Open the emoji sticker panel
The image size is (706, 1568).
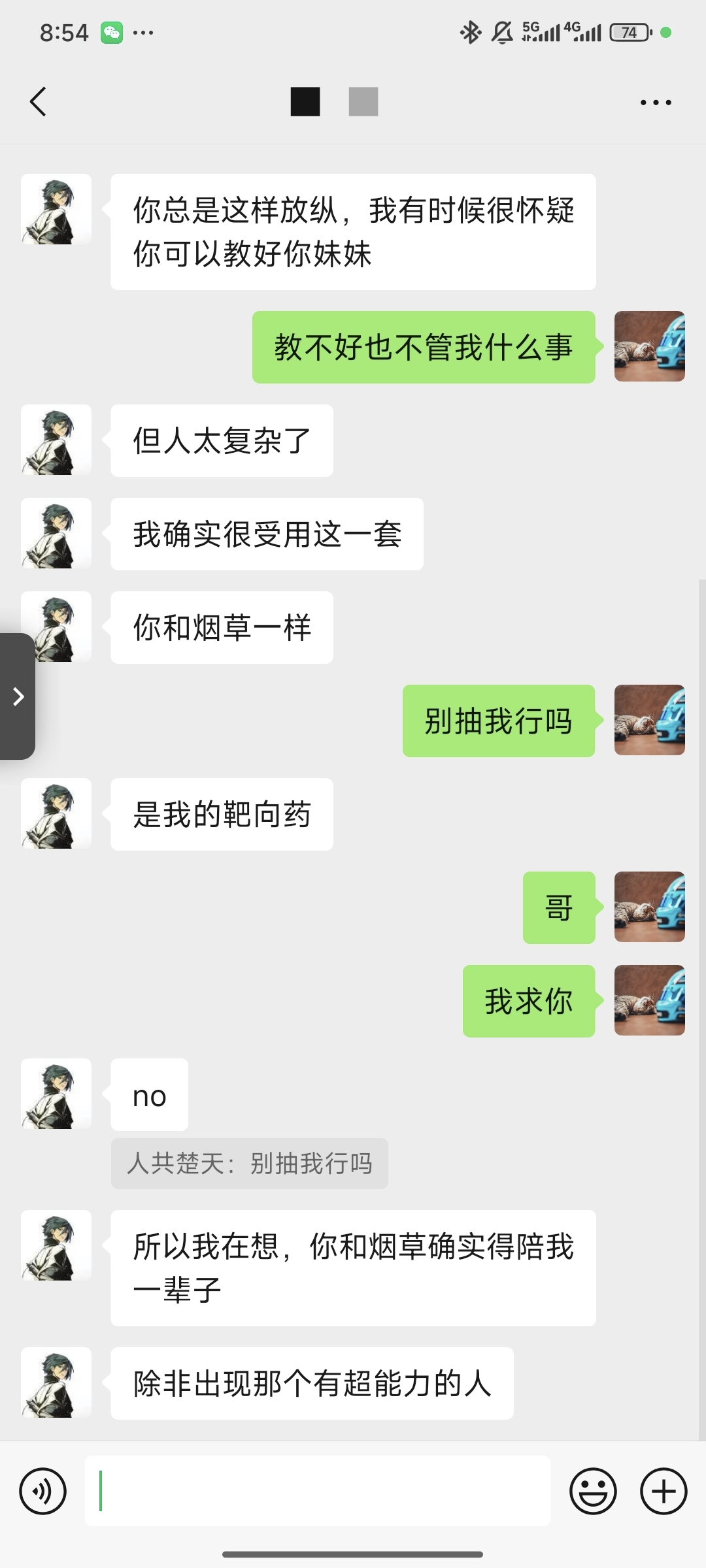click(593, 1491)
